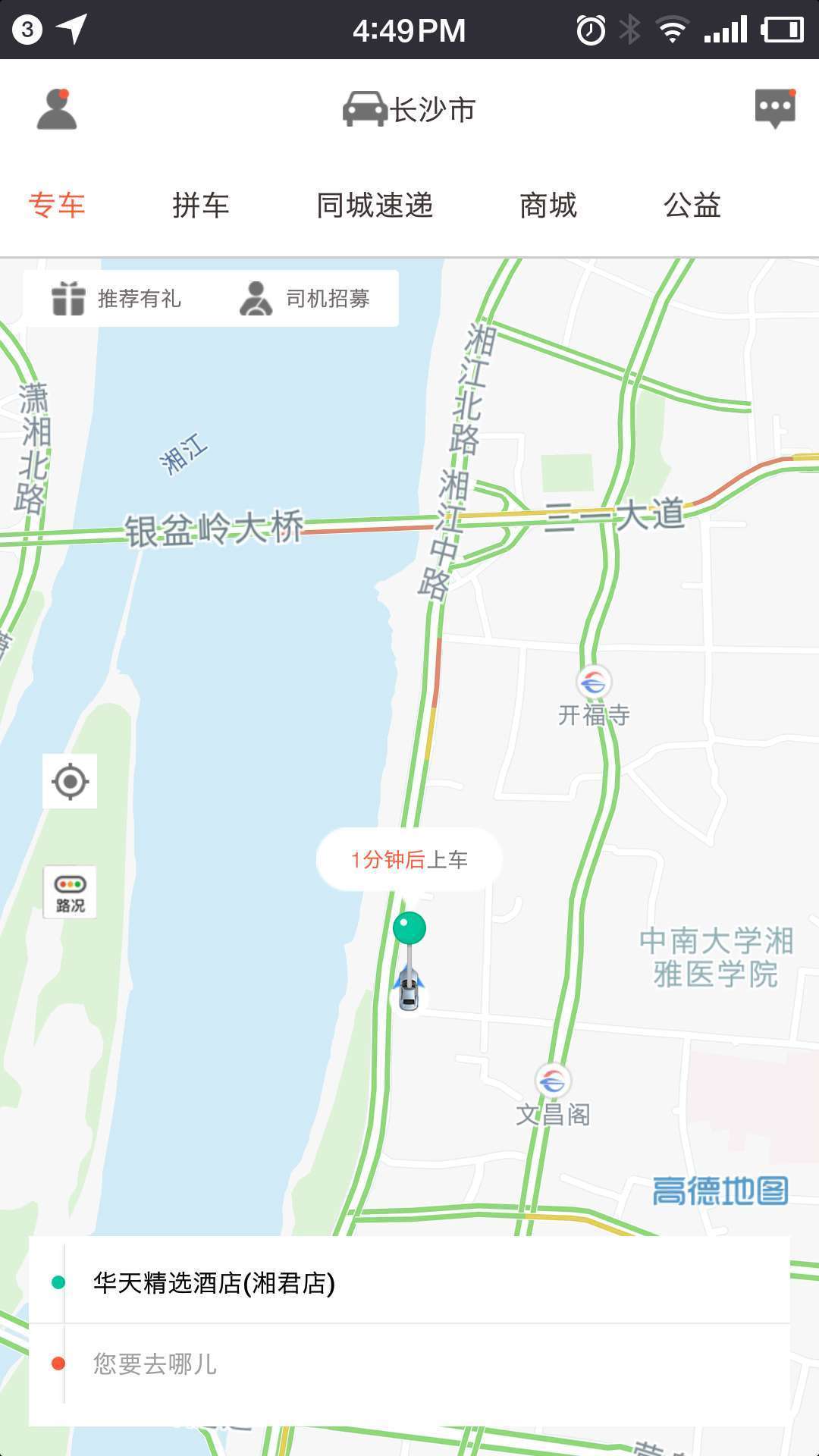
Task: Open the messages chat bubble icon
Action: pos(775,109)
